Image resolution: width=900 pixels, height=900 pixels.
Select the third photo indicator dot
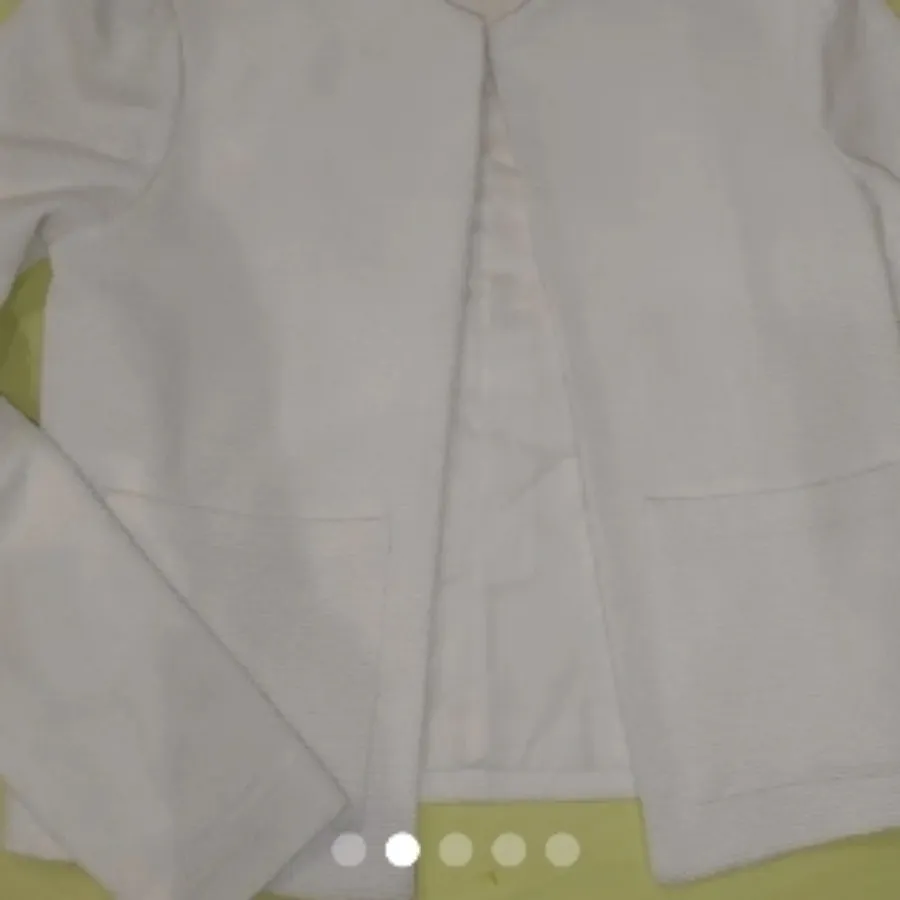(456, 849)
